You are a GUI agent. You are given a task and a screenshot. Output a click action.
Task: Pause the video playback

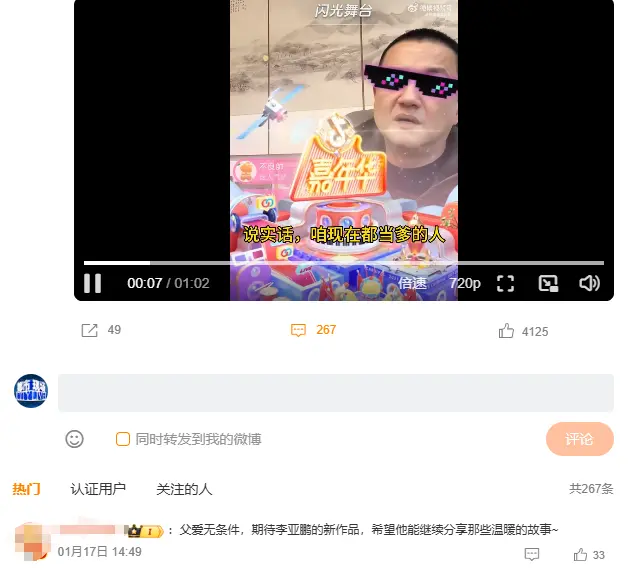coord(92,283)
